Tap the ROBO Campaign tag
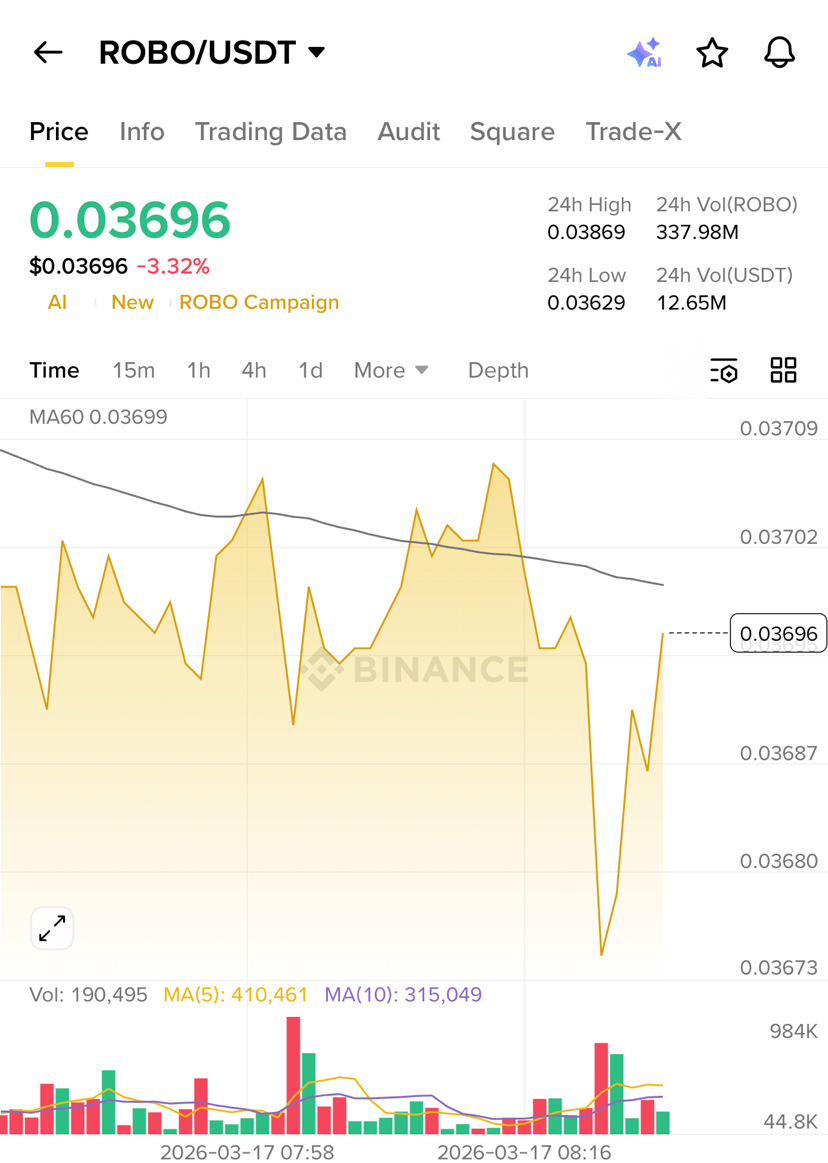Screen dimensions: 828x1163 [x=259, y=302]
